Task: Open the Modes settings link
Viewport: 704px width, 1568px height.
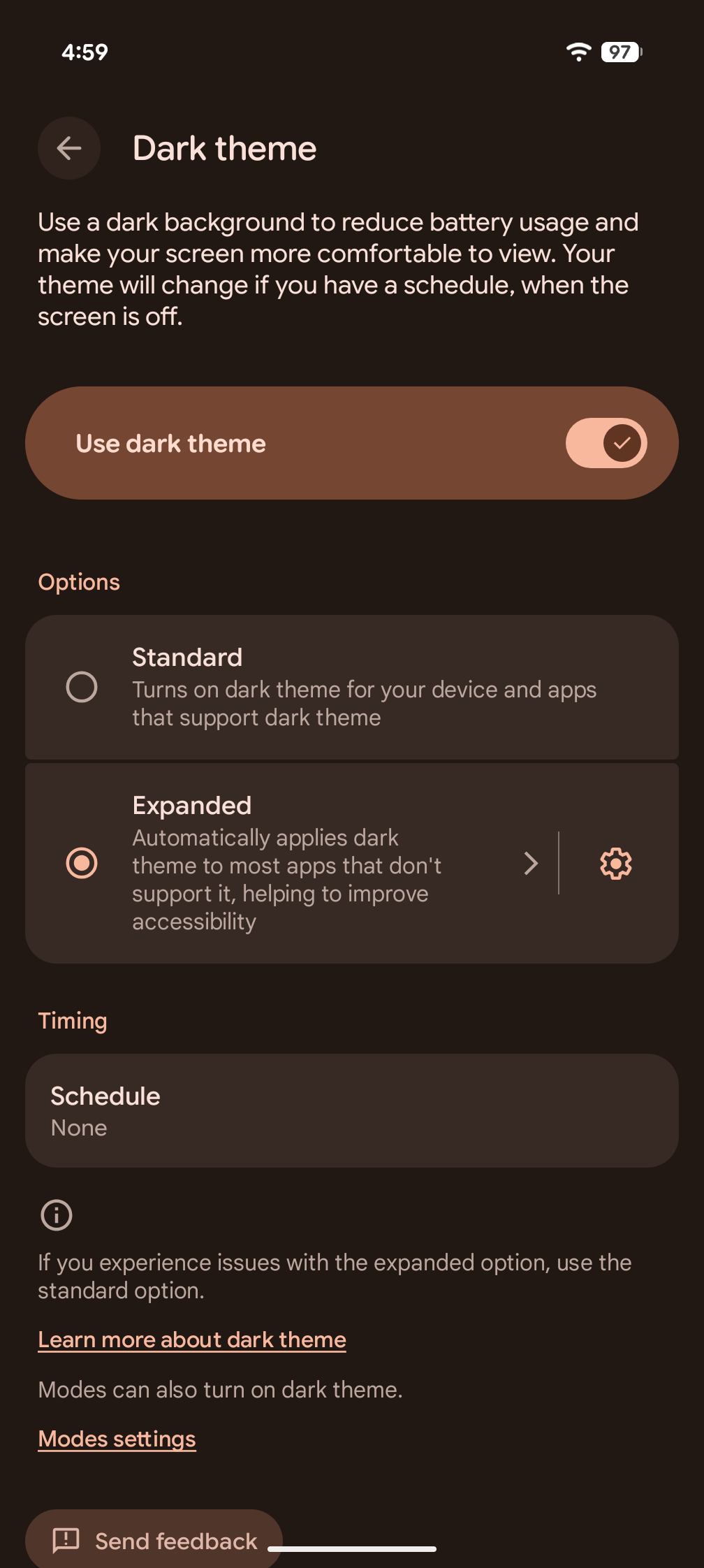Action: point(117,1439)
